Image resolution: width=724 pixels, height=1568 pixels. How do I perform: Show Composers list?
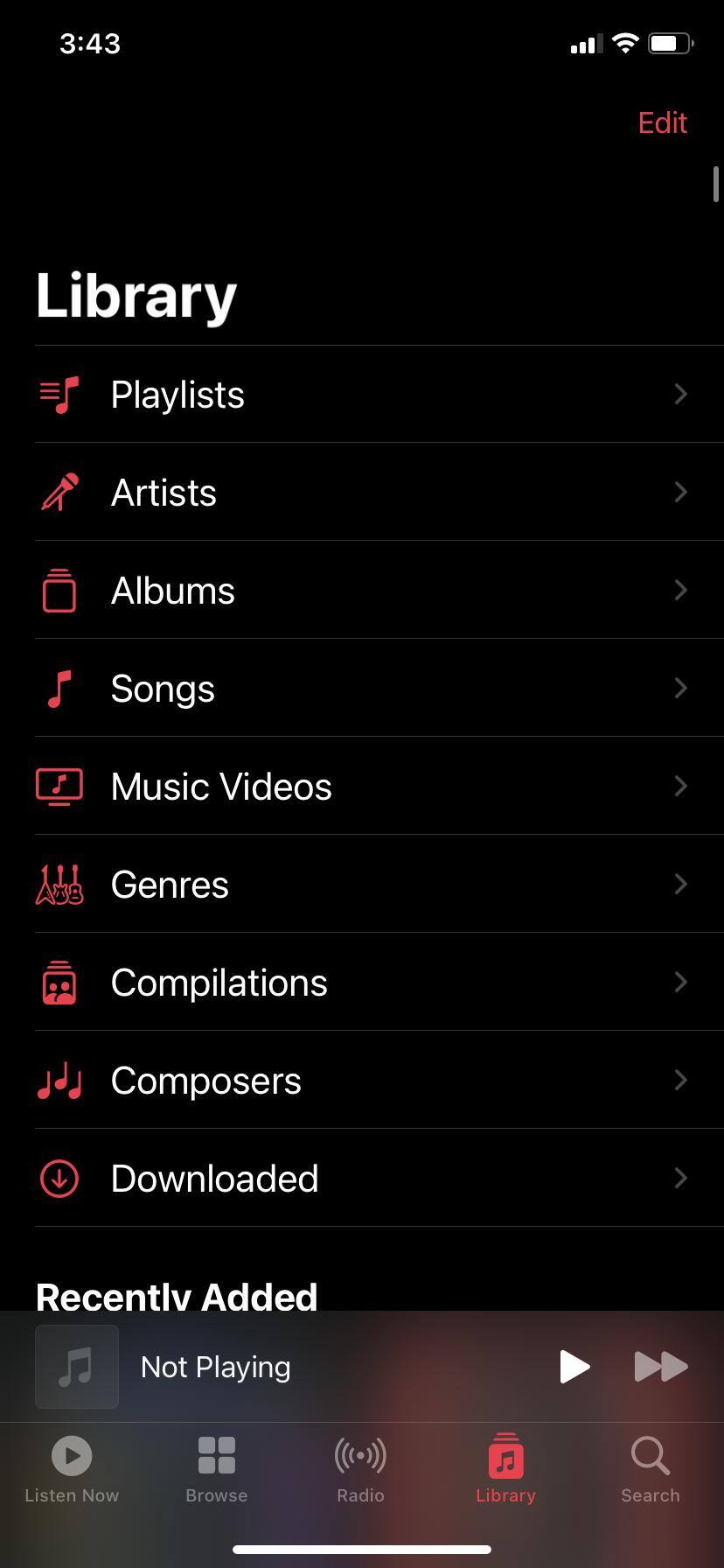pyautogui.click(x=360, y=1081)
